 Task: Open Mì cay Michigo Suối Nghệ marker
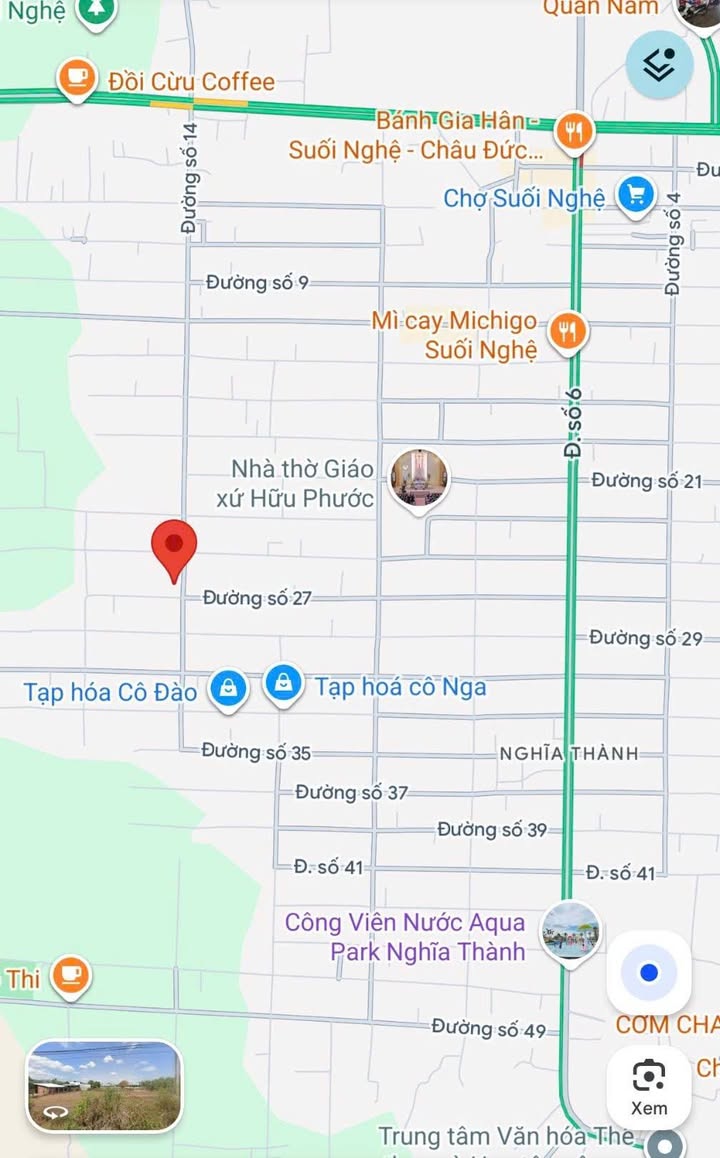coord(567,332)
